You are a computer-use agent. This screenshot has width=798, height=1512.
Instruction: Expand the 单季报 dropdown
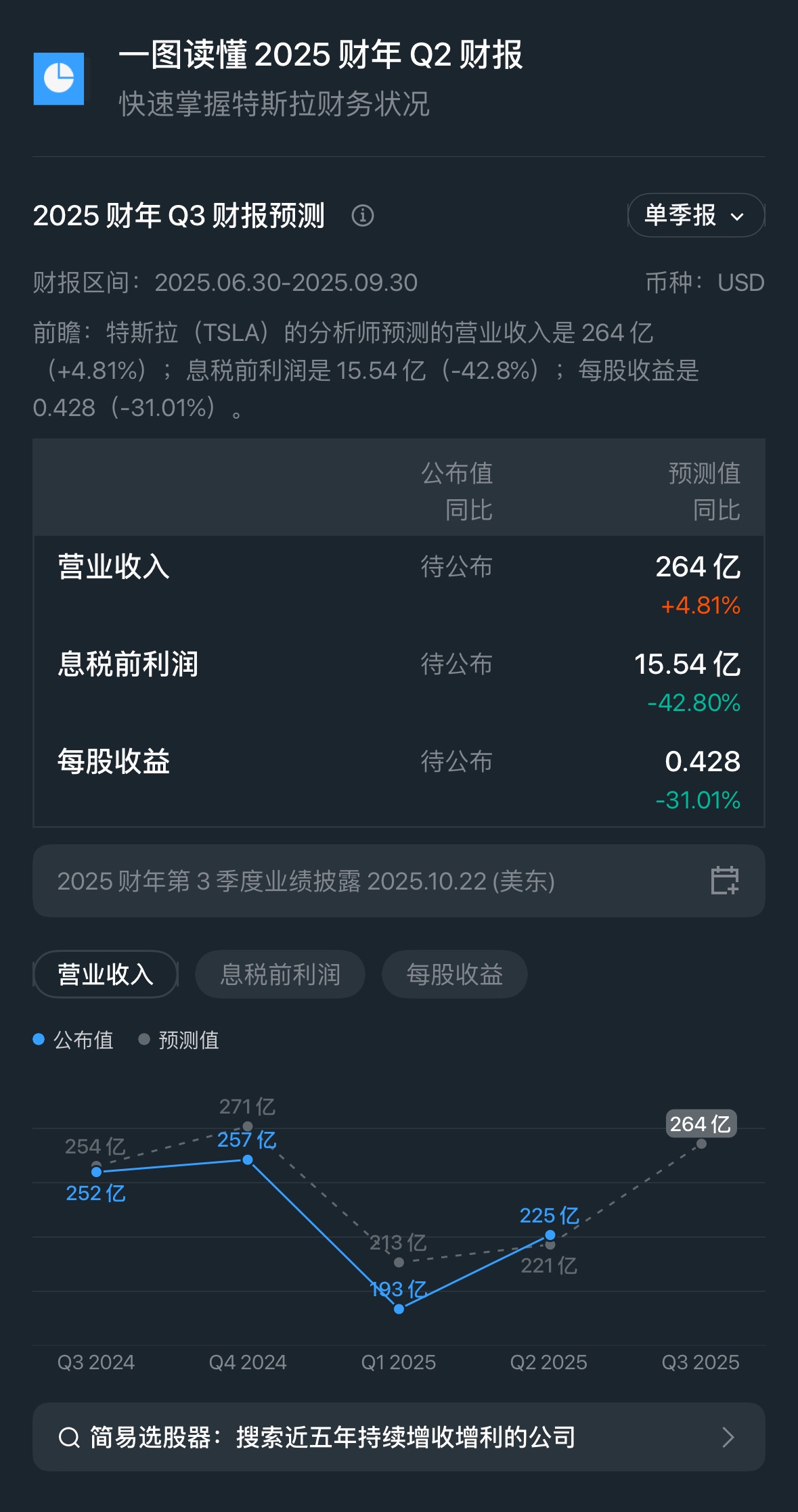pos(696,216)
